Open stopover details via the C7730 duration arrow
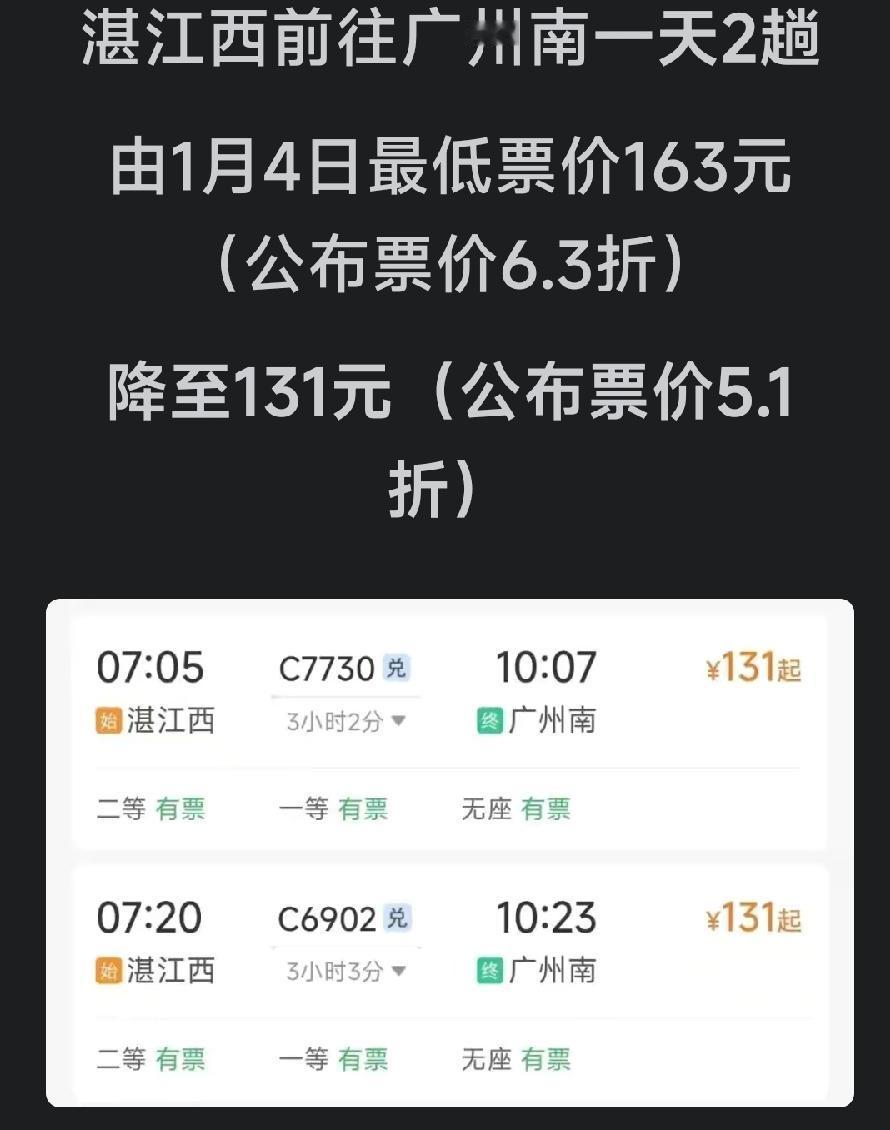 (399, 721)
